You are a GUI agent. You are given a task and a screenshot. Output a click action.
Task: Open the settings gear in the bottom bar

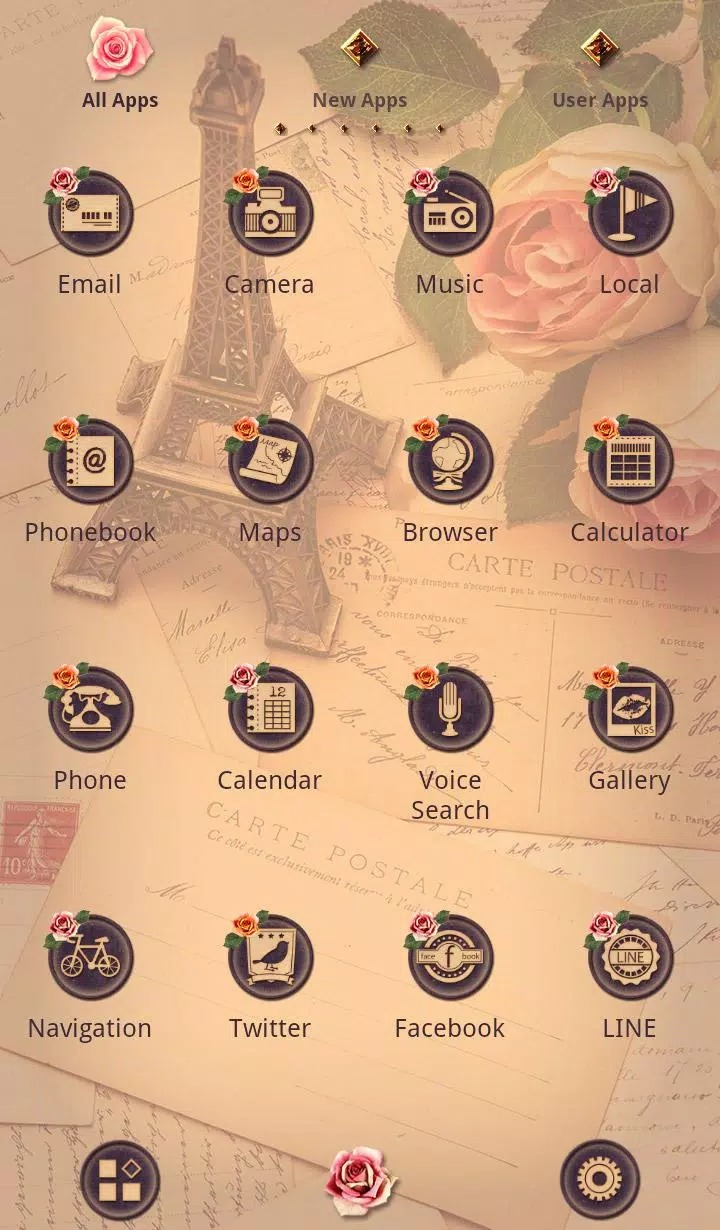tap(599, 1180)
